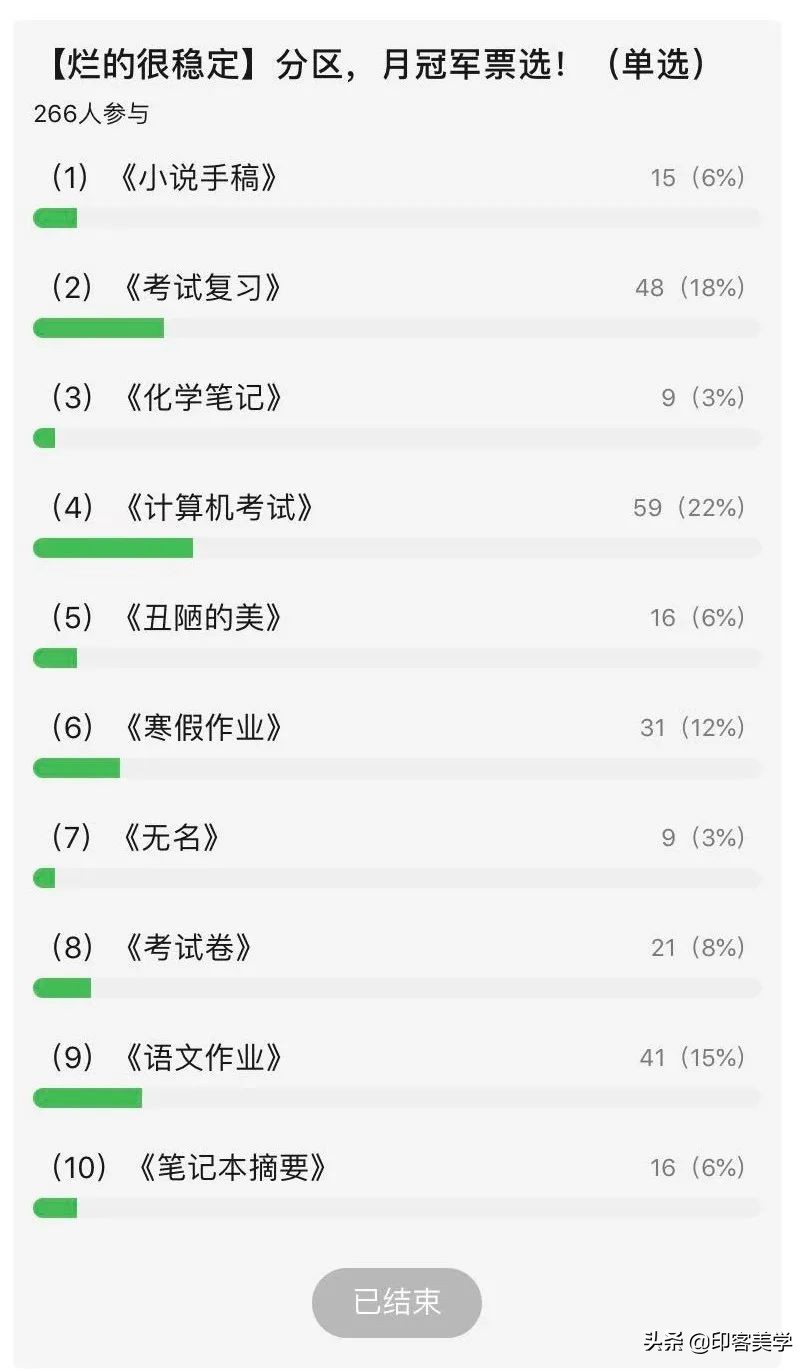811x1371 pixels.
Task: Click the vote count 41（15%）
Action: pos(690,1056)
